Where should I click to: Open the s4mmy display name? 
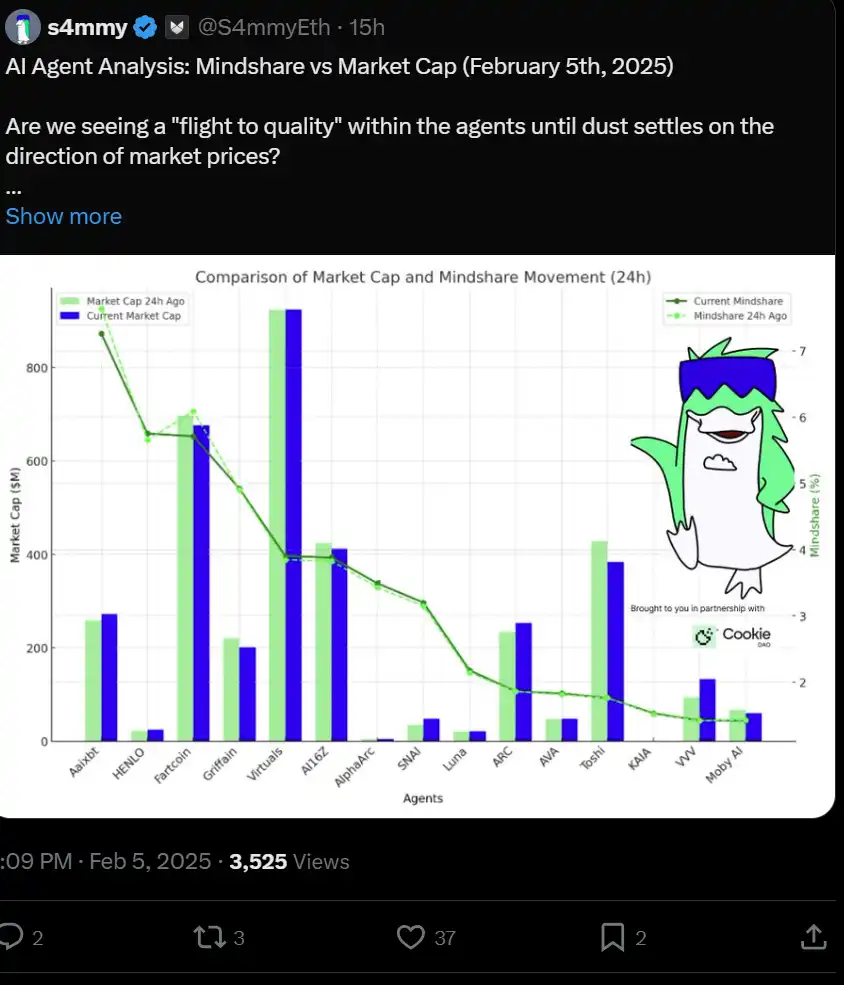pyautogui.click(x=87, y=28)
